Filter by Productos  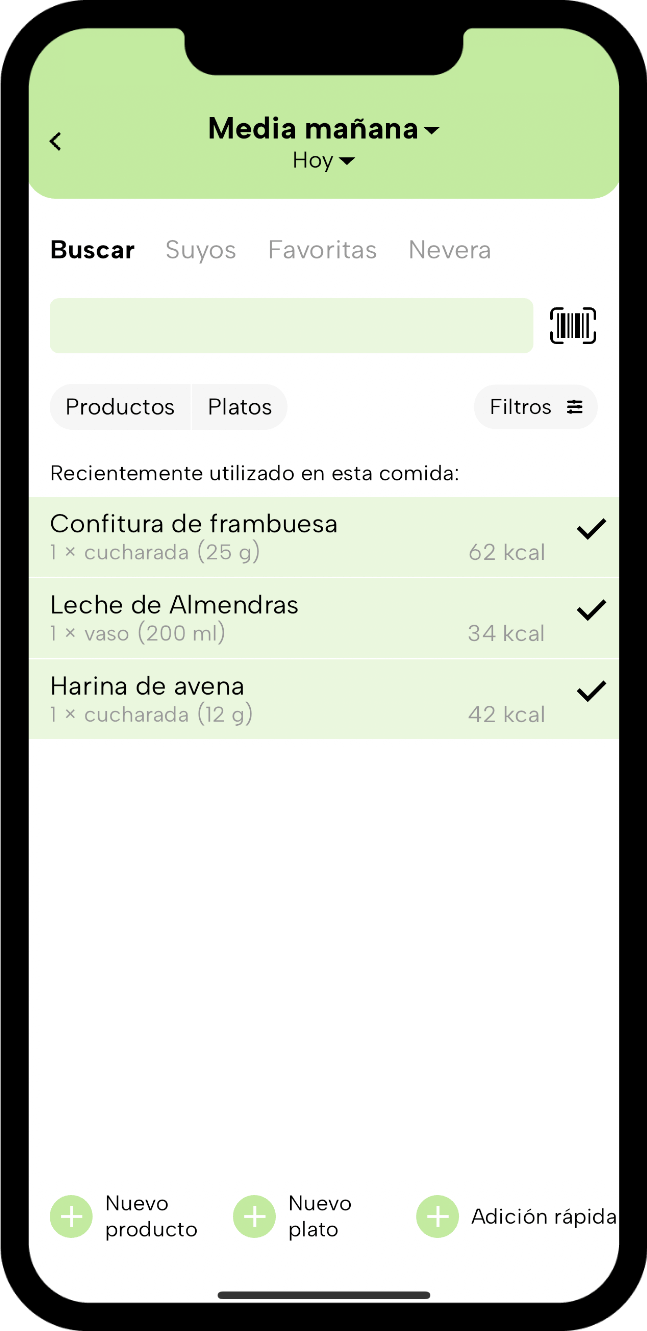tap(120, 407)
